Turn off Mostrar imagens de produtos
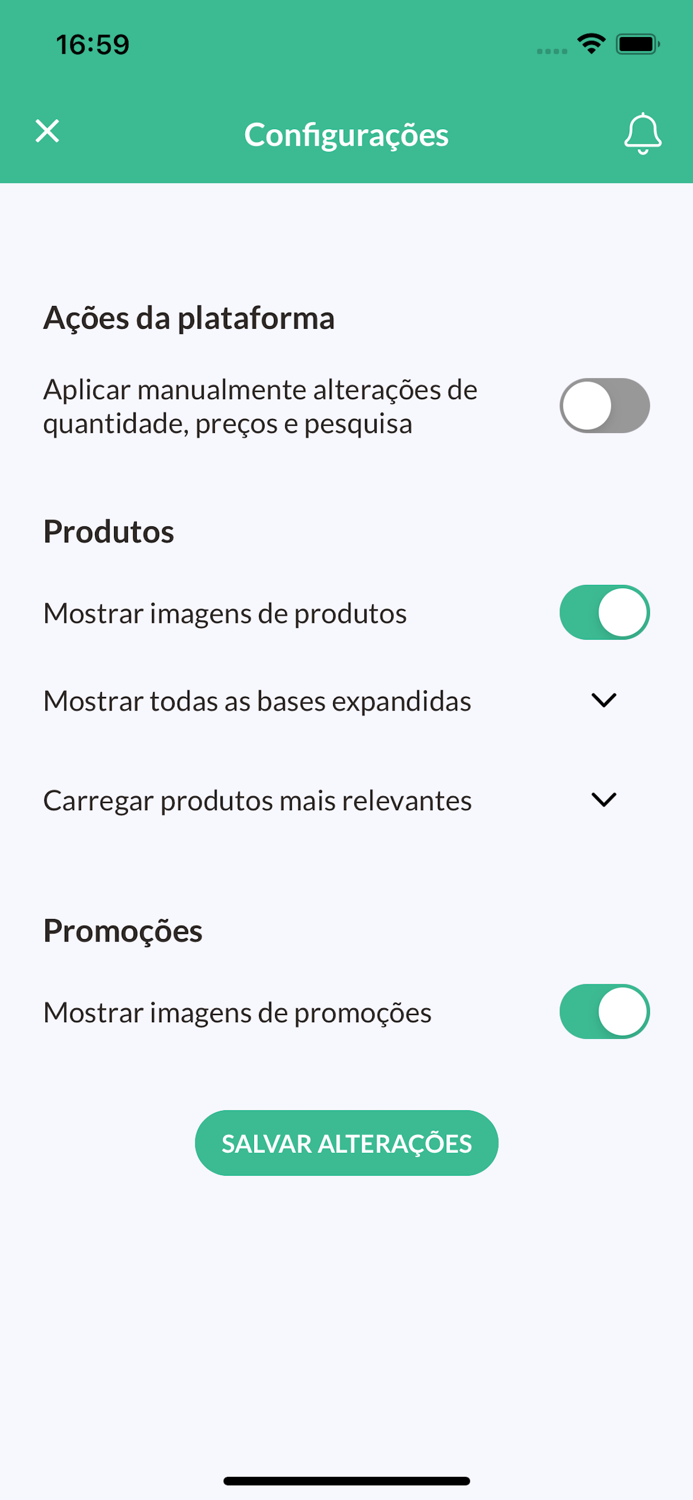693x1500 pixels. pos(604,613)
